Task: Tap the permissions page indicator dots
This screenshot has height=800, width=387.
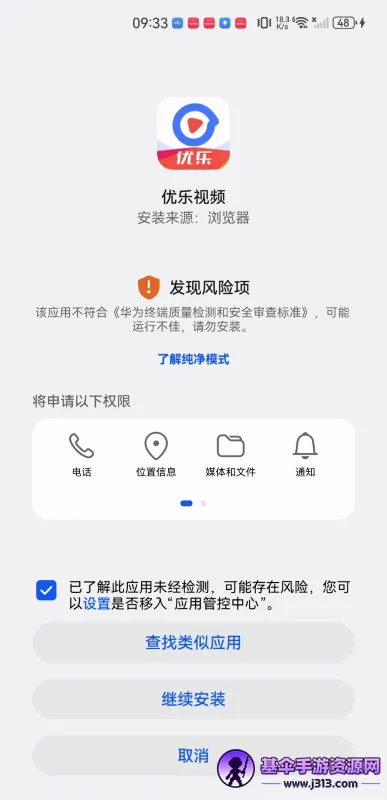Action: (x=193, y=503)
